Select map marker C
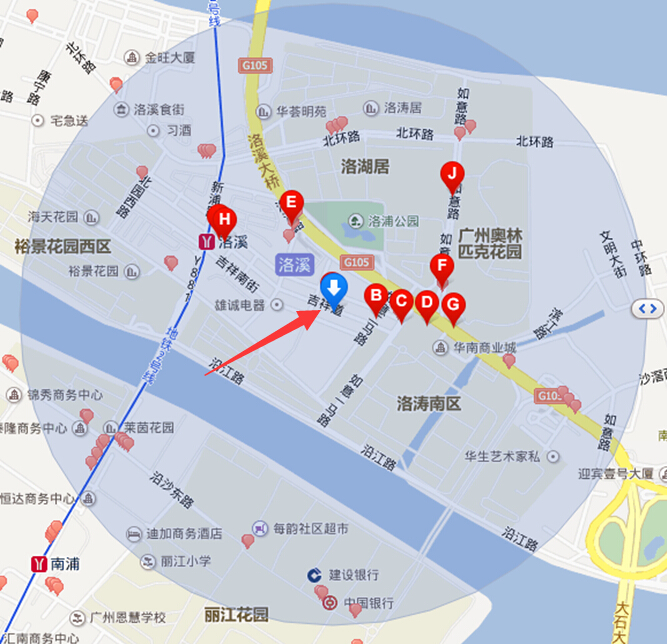 401,301
